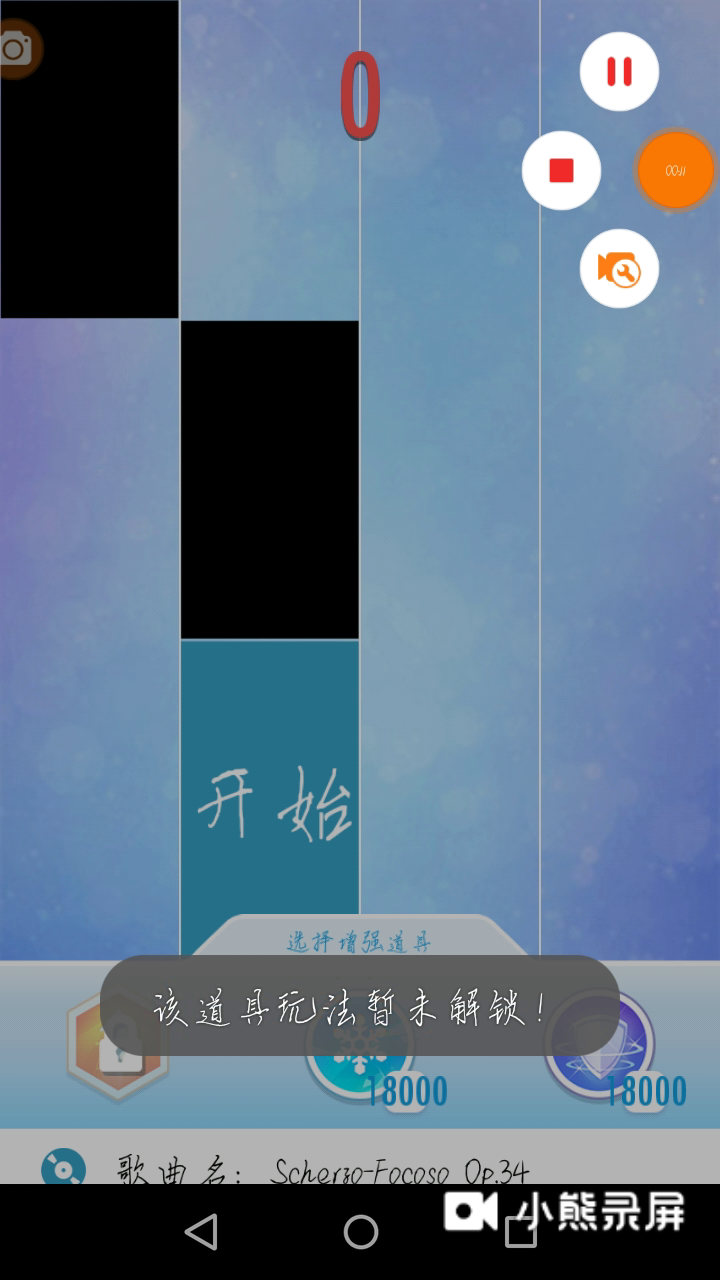Return to the home screen
Screen dimensions: 720x1280
360,1232
